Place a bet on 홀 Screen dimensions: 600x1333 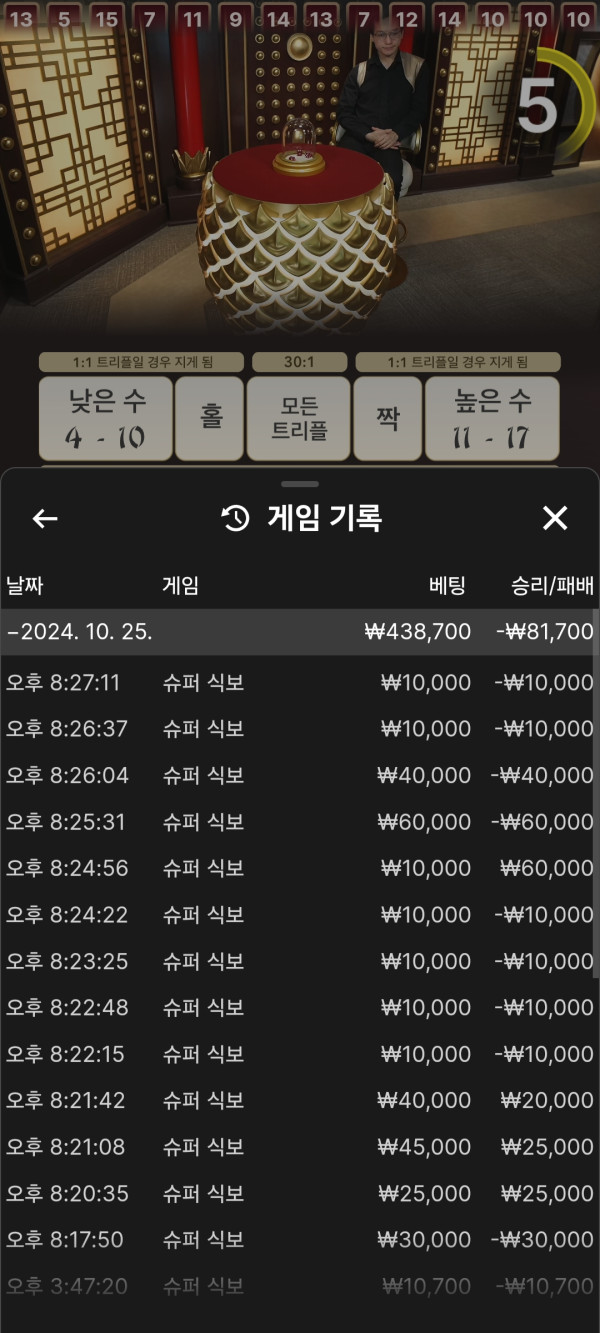[x=211, y=418]
